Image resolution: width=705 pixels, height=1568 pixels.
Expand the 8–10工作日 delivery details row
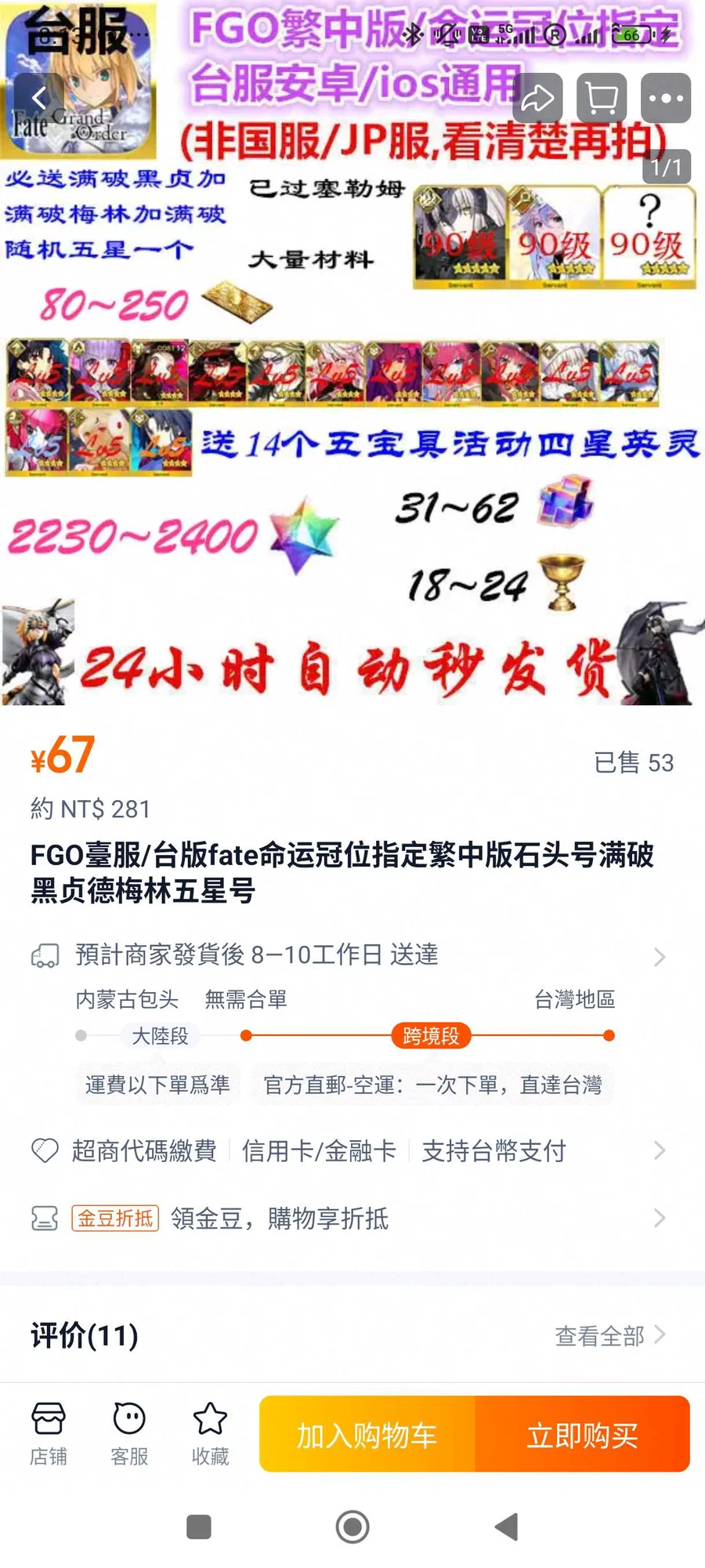point(352,955)
